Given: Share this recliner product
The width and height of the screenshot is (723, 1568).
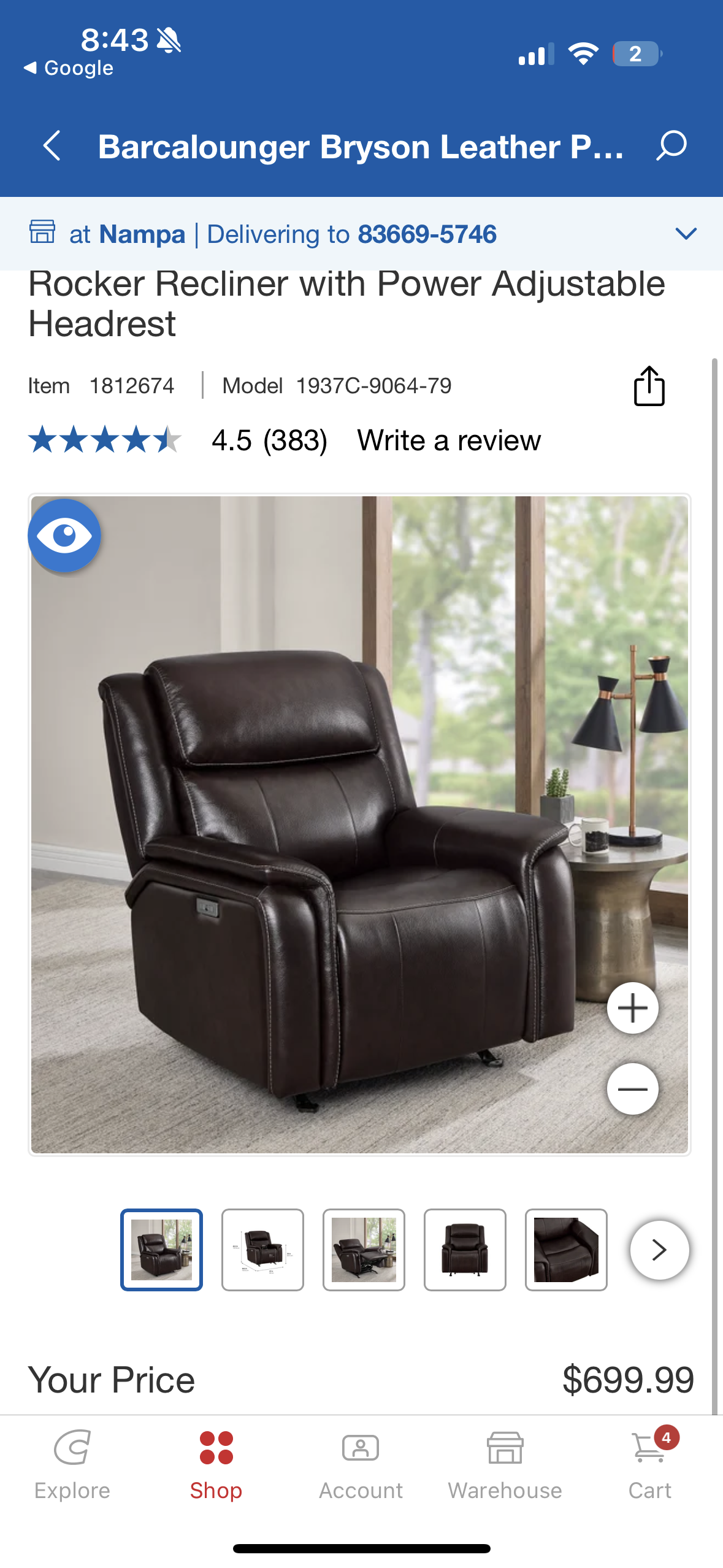Looking at the screenshot, I should point(649,386).
